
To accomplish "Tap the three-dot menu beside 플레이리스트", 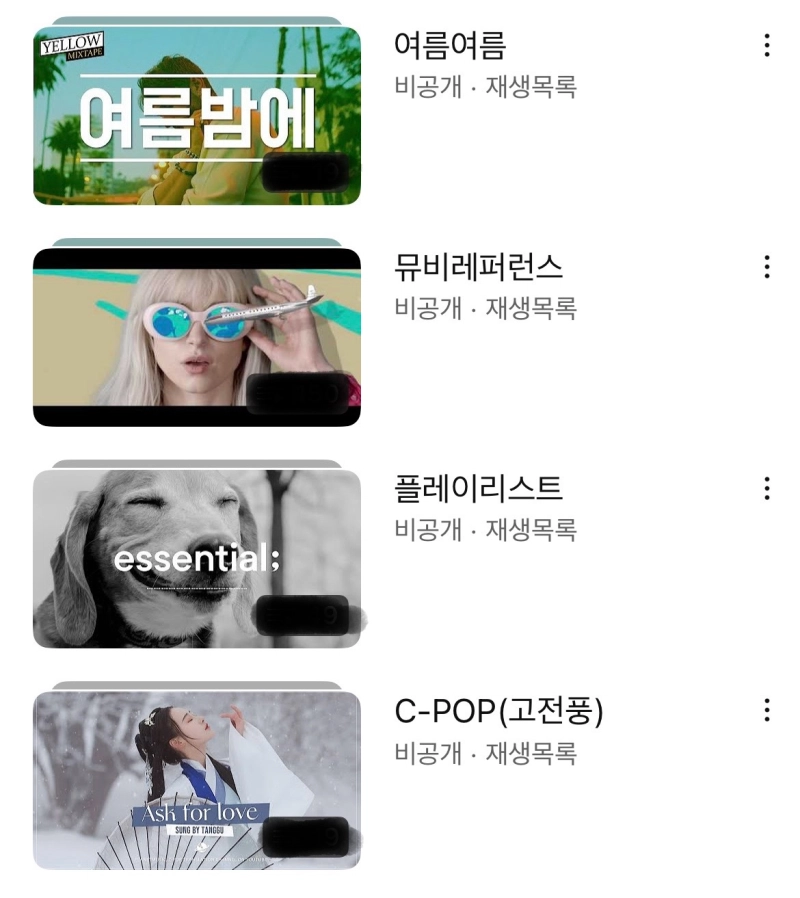I will click(766, 488).
